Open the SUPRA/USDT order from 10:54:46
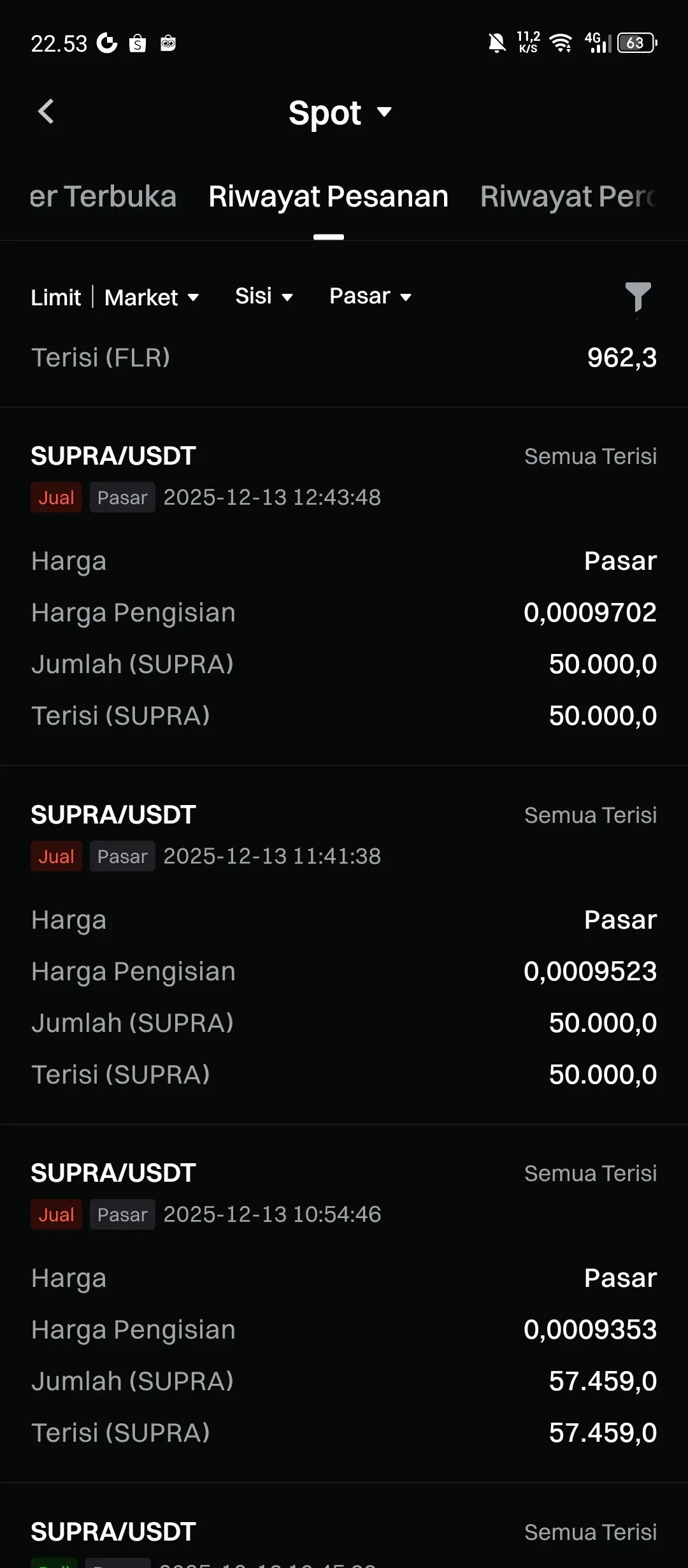688x1568 pixels. [x=344, y=1303]
